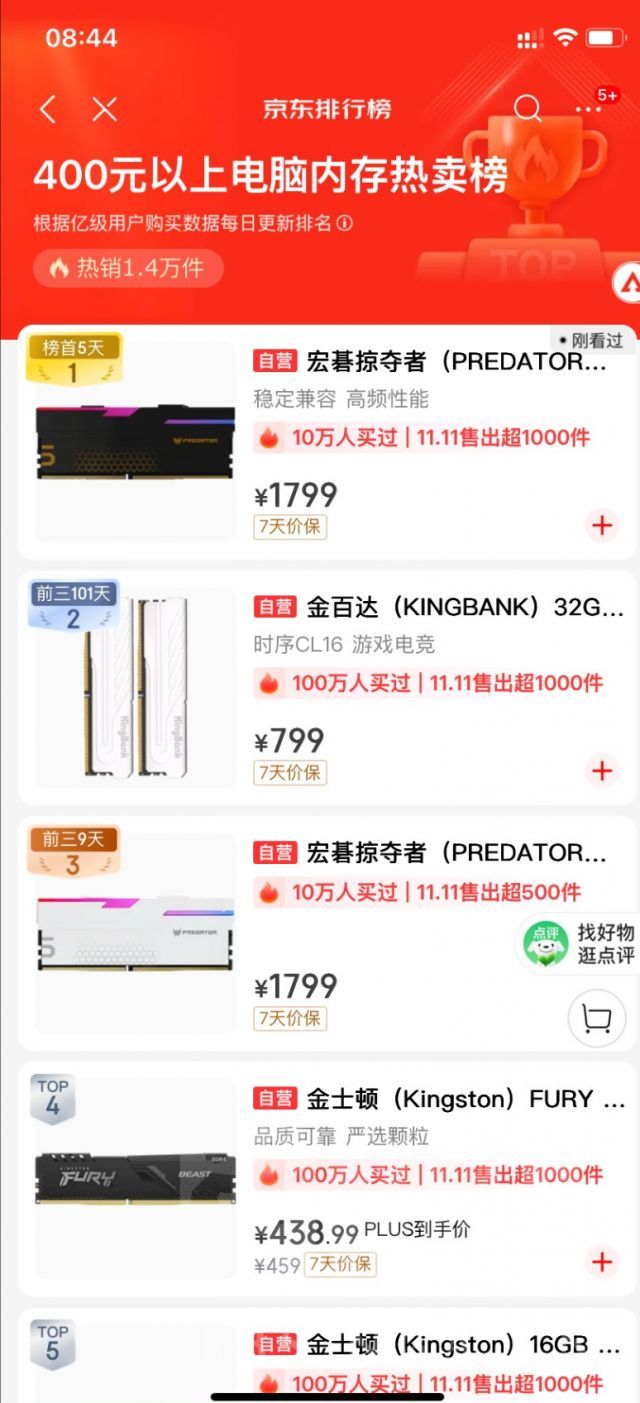This screenshot has width=640, height=1403.
Task: Show ranking rule info icon
Action: (345, 223)
